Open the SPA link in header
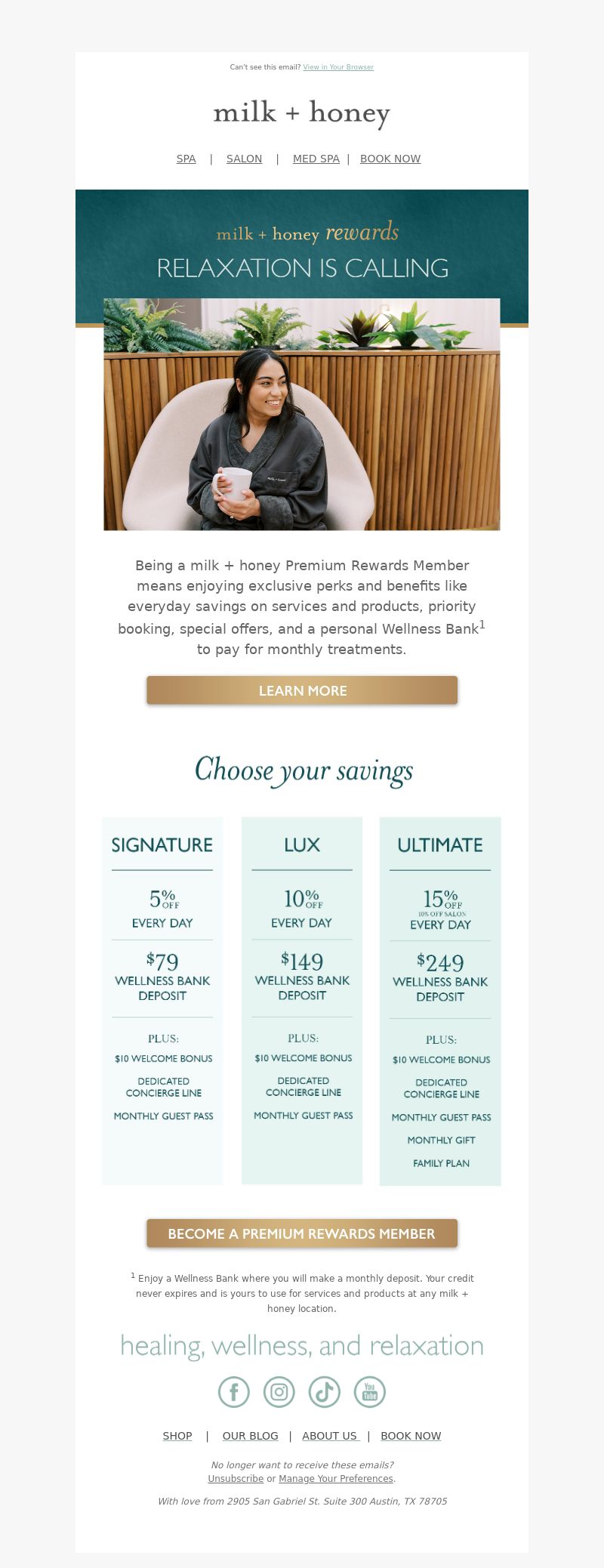This screenshot has height=1568, width=604. point(186,159)
